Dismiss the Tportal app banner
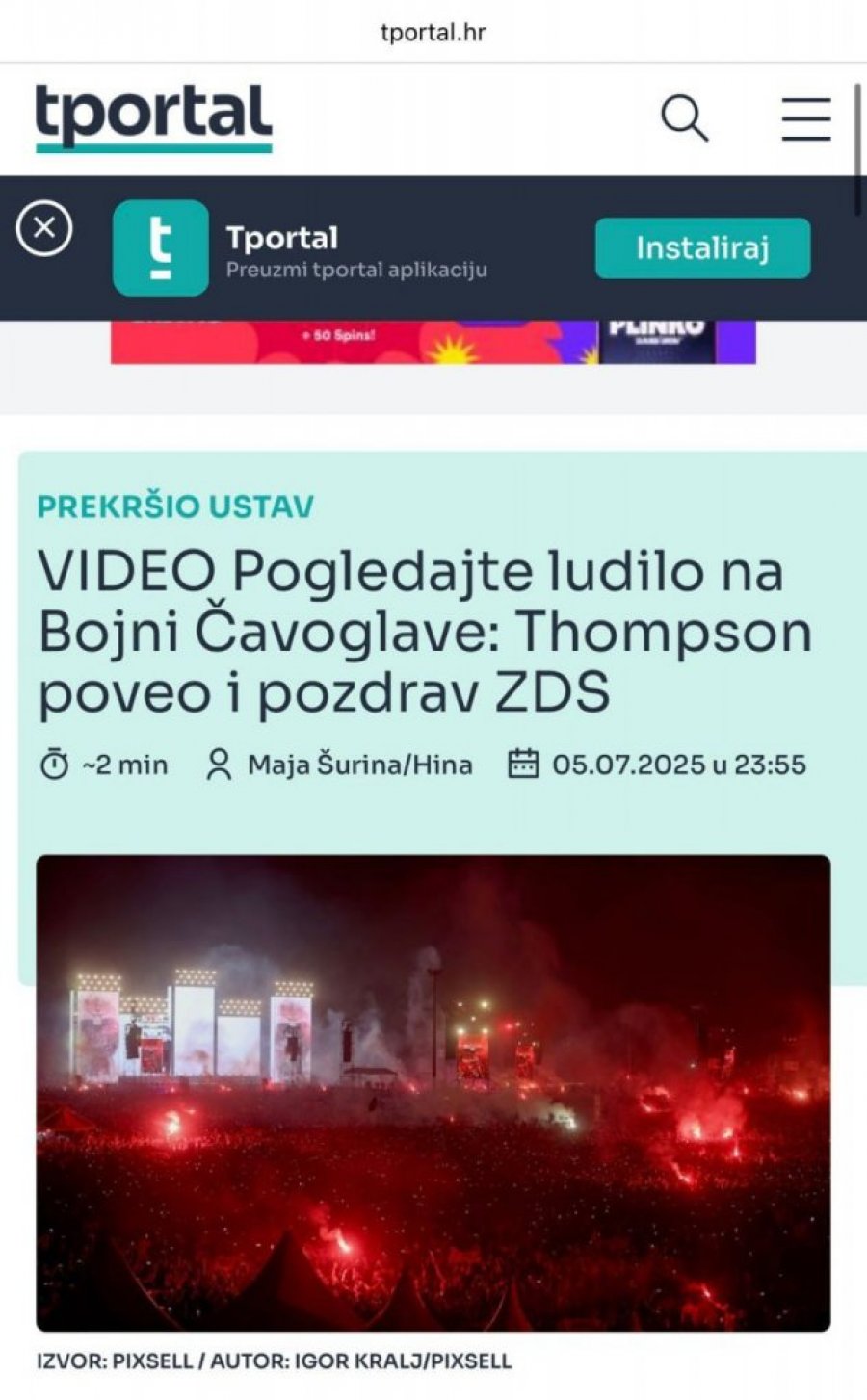The width and height of the screenshot is (867, 1400). [44, 230]
